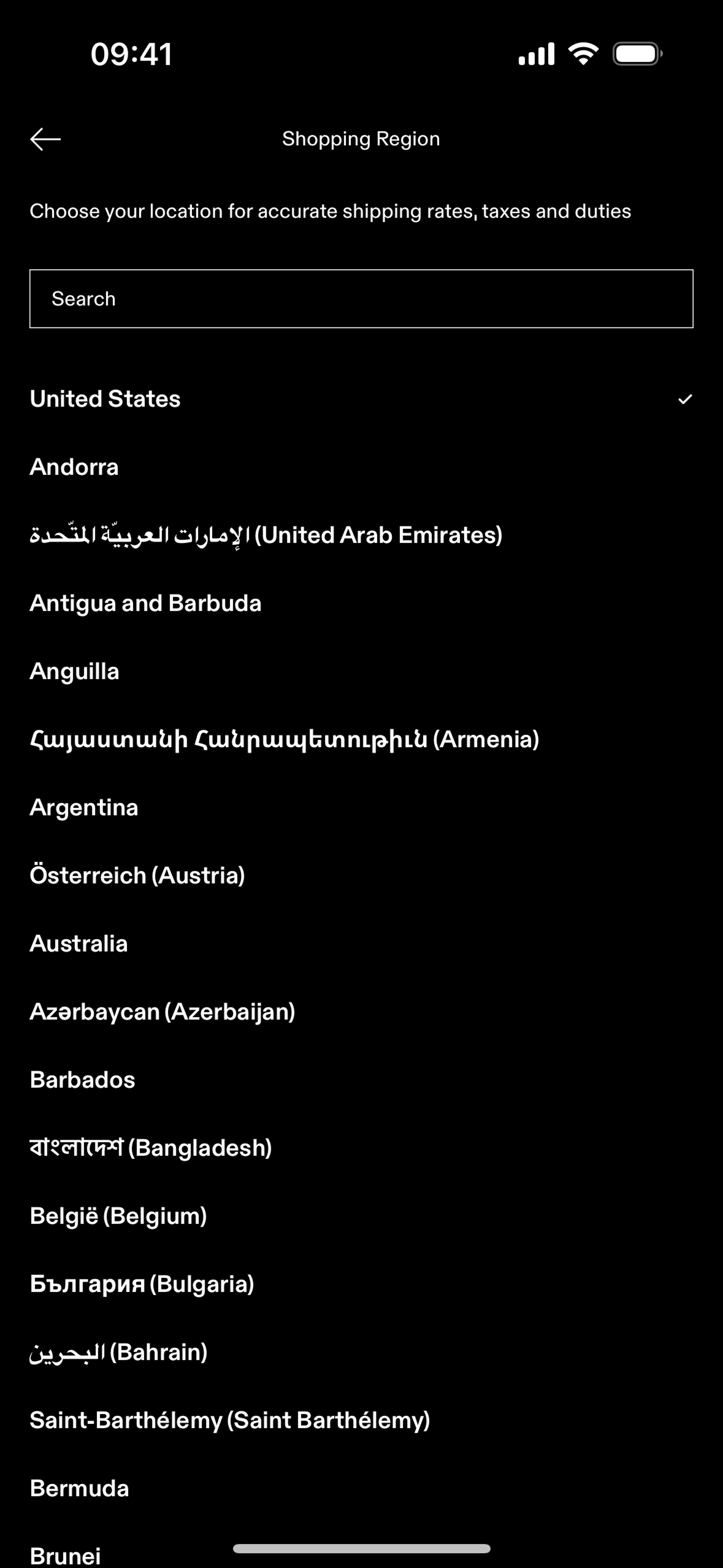Select United States as region
The width and height of the screenshot is (723, 1568).
click(x=361, y=399)
